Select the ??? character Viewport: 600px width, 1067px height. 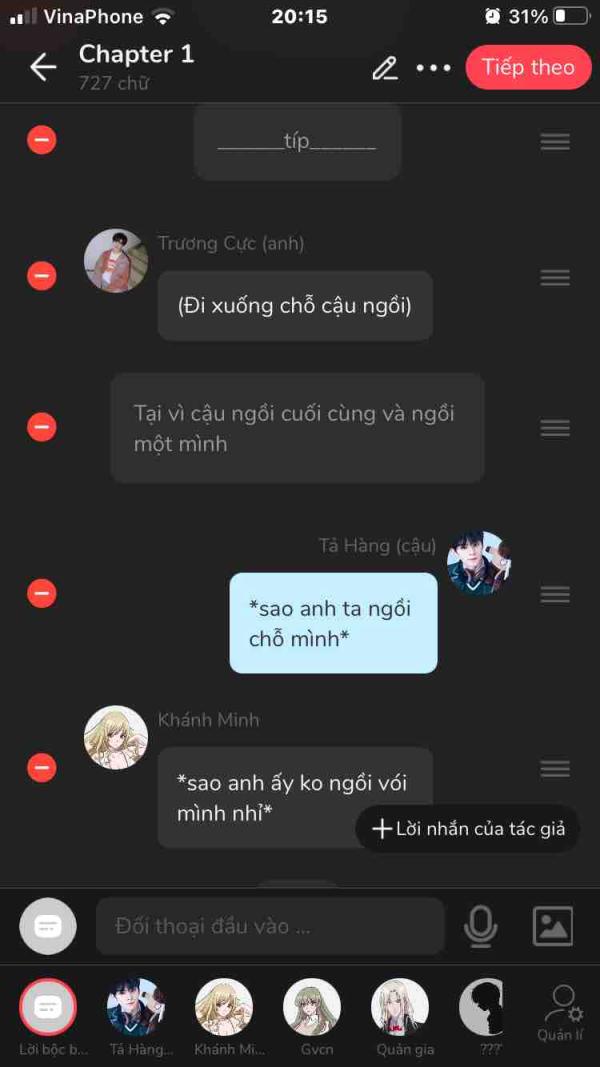tap(487, 1008)
